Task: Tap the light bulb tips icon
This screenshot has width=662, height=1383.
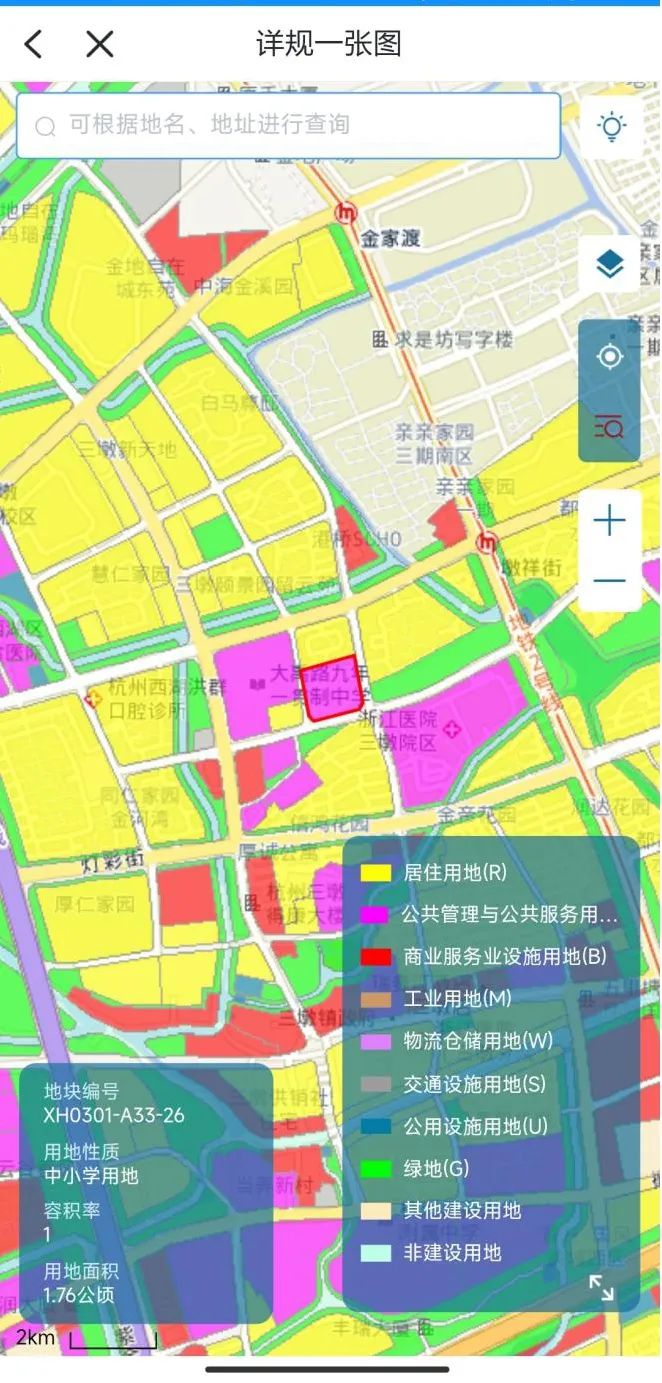Action: (610, 127)
